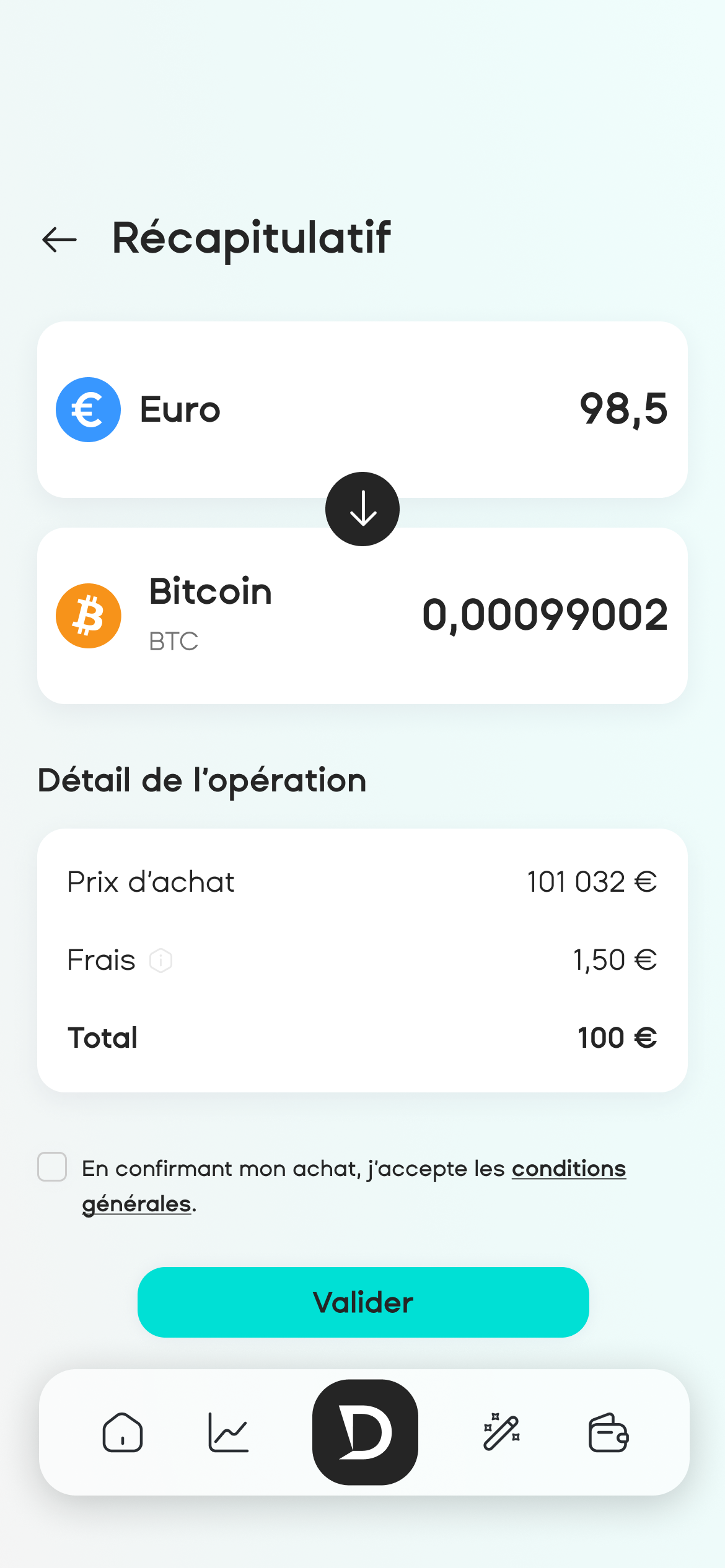Switch to the Deblock D tab
The height and width of the screenshot is (1568, 725).
click(364, 1433)
